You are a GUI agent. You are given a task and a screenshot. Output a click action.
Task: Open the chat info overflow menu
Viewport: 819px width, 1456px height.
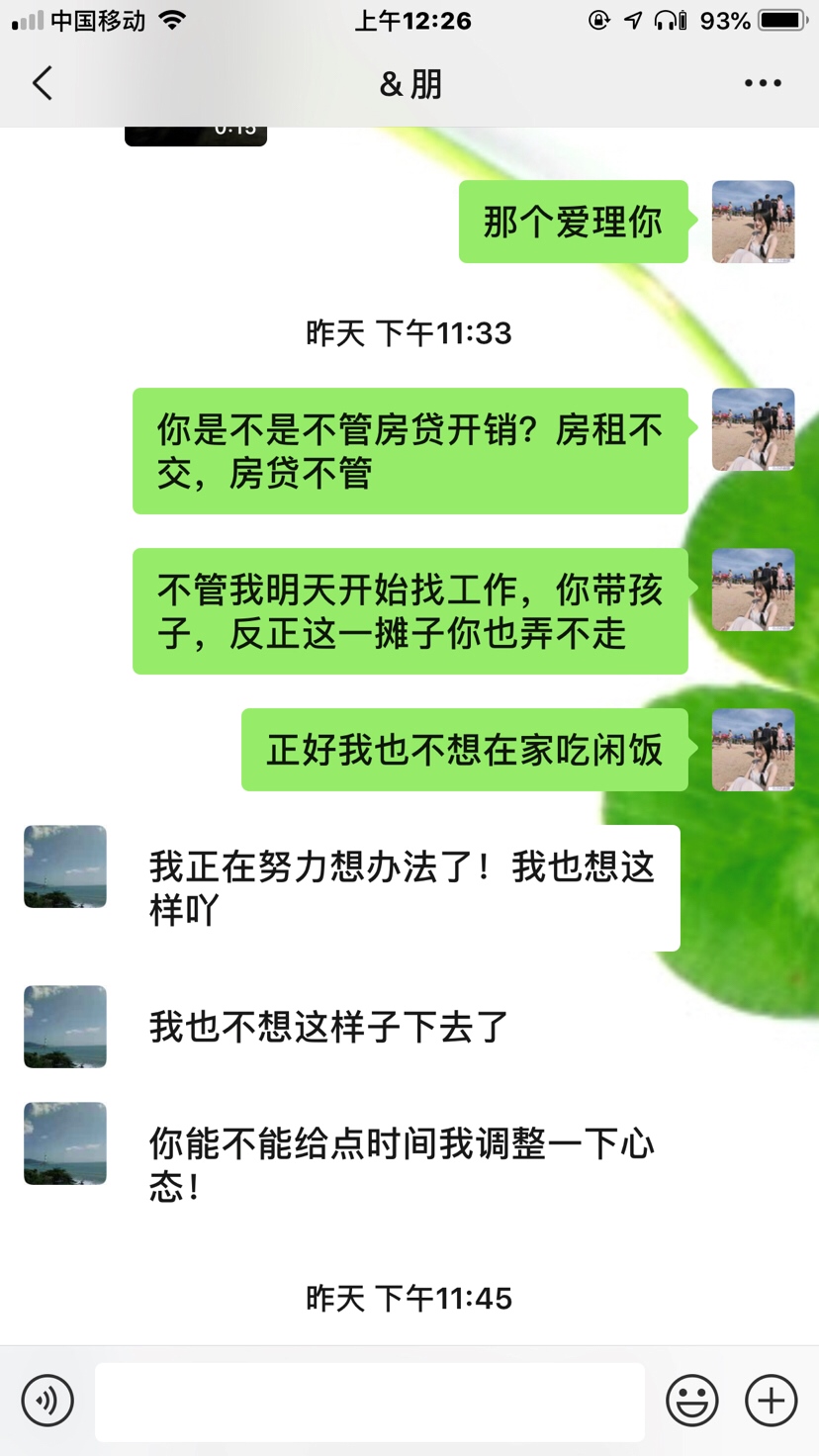[763, 84]
